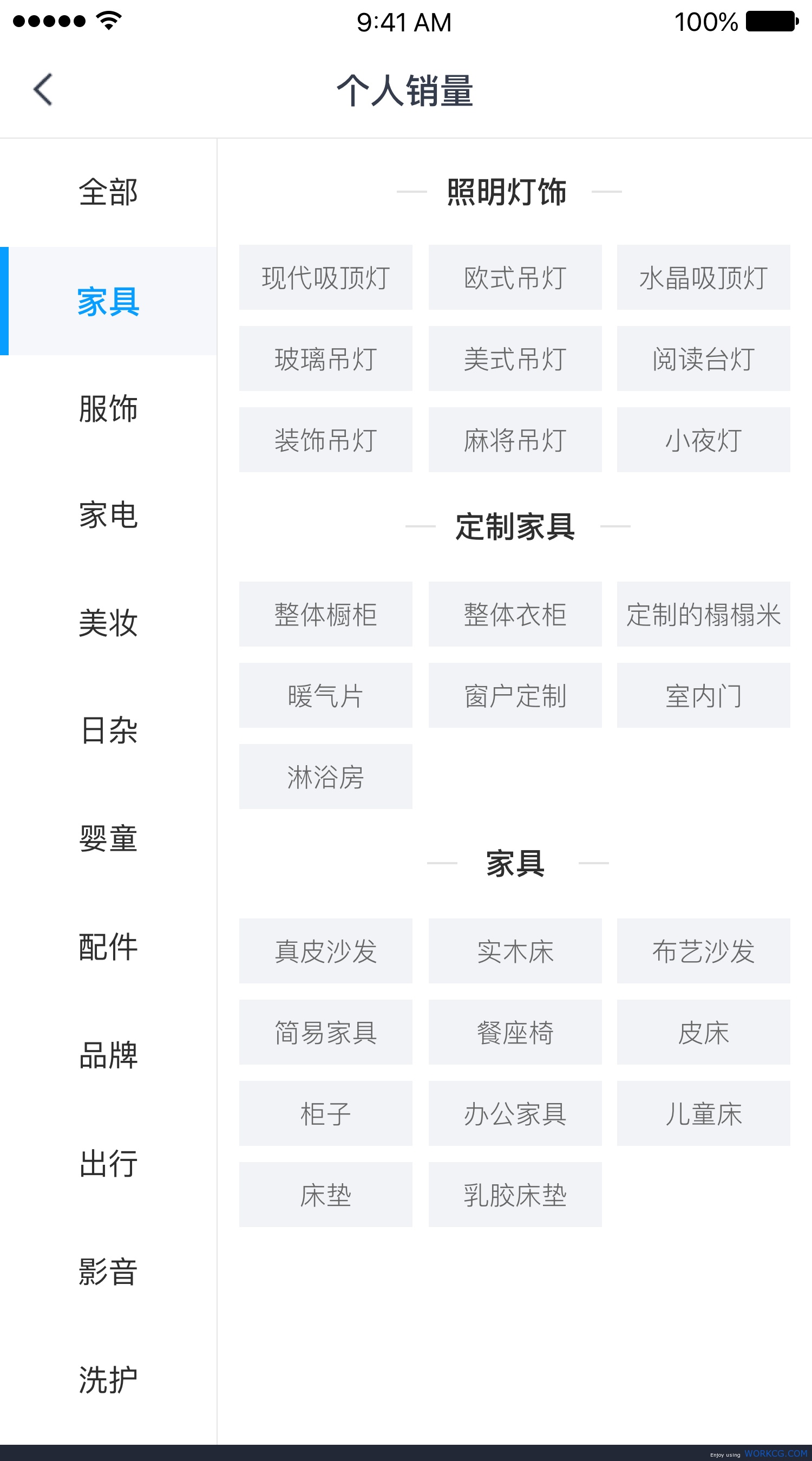
Task: Choose 儿童床 subcategory
Action: (x=703, y=1113)
